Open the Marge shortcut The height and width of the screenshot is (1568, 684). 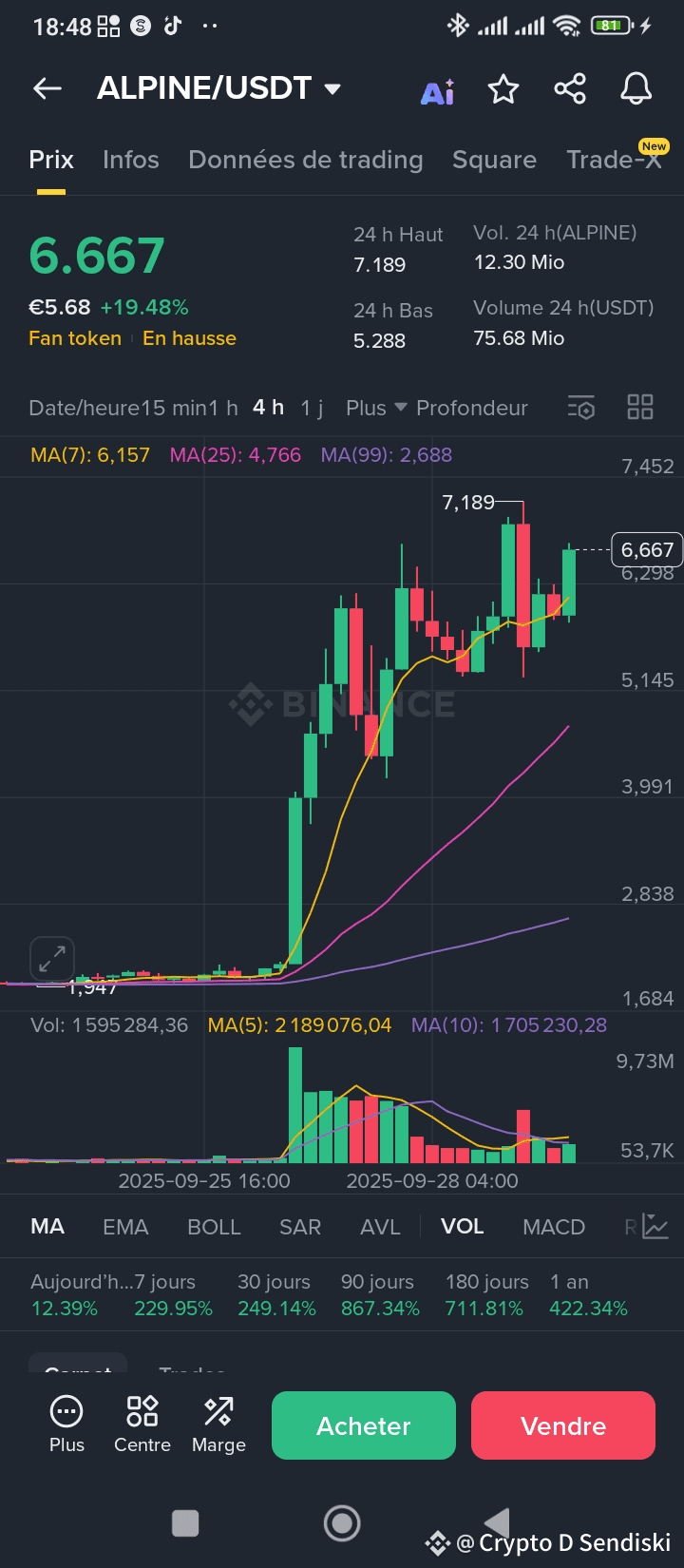click(218, 1424)
